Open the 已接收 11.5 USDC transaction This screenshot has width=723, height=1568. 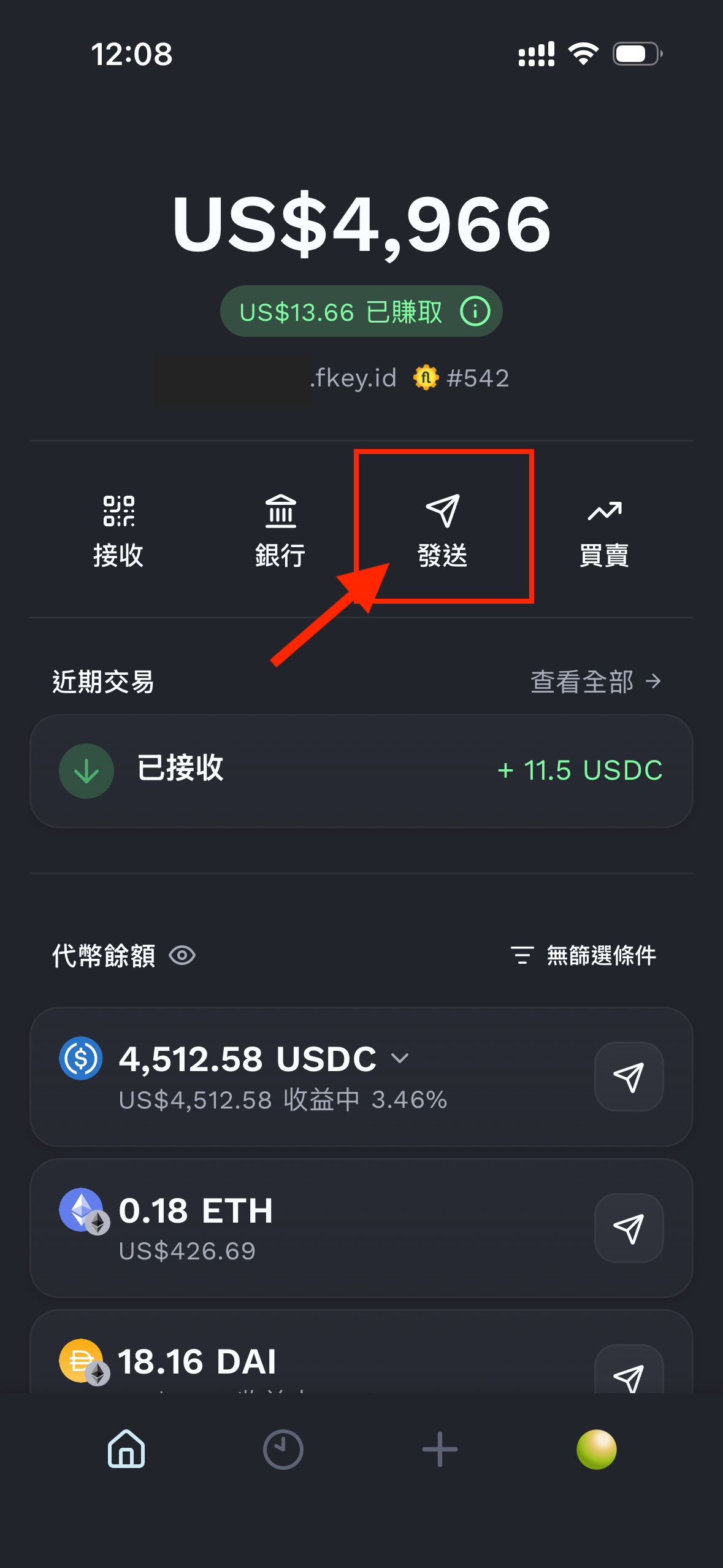[x=361, y=771]
